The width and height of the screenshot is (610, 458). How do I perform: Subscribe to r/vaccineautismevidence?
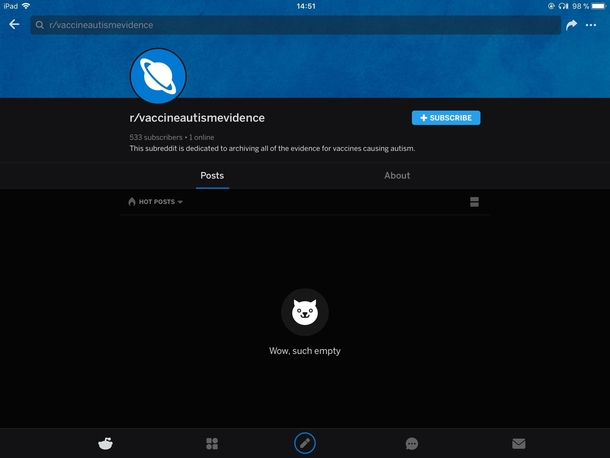click(x=445, y=118)
